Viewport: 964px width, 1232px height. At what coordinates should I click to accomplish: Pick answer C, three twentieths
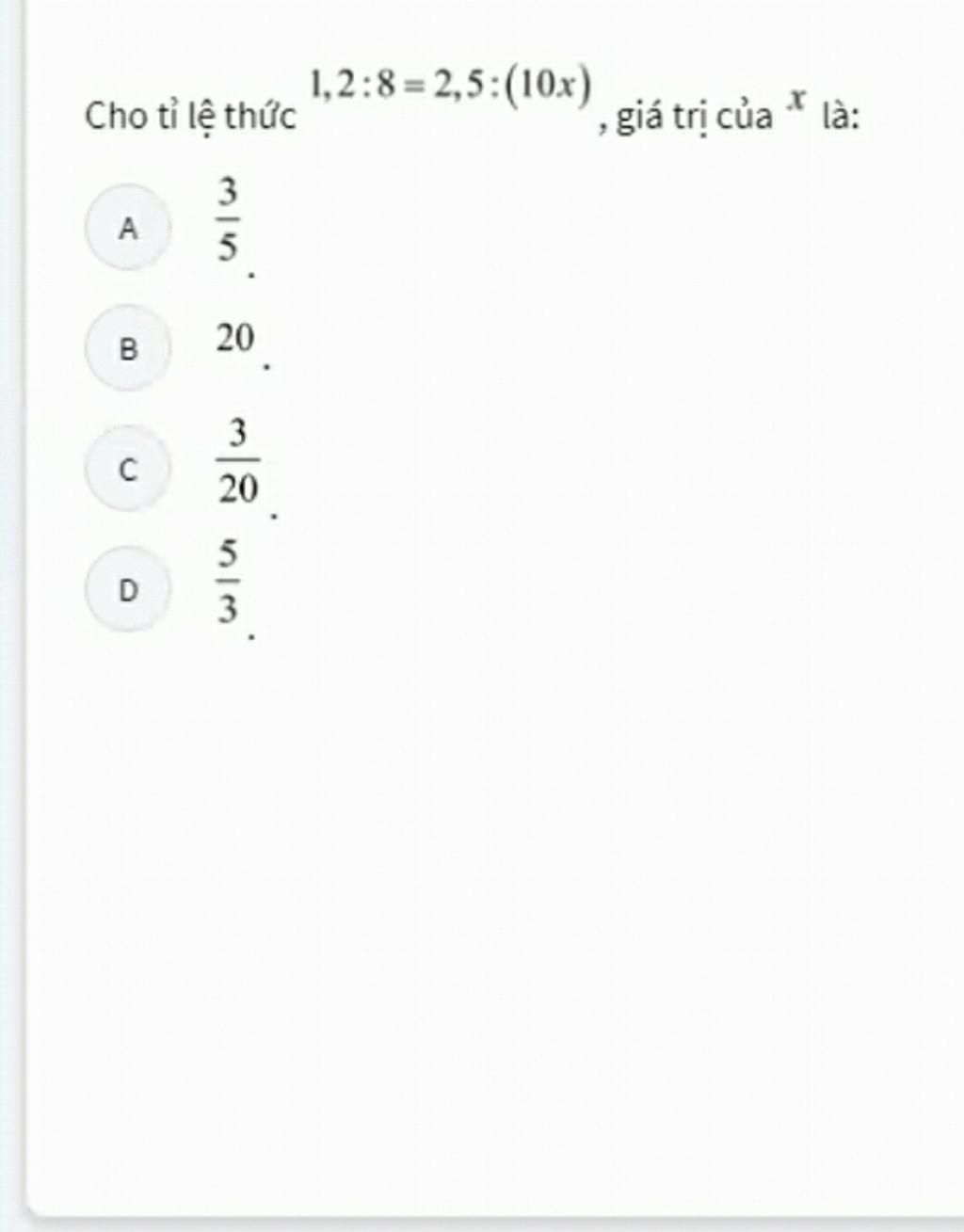(128, 469)
